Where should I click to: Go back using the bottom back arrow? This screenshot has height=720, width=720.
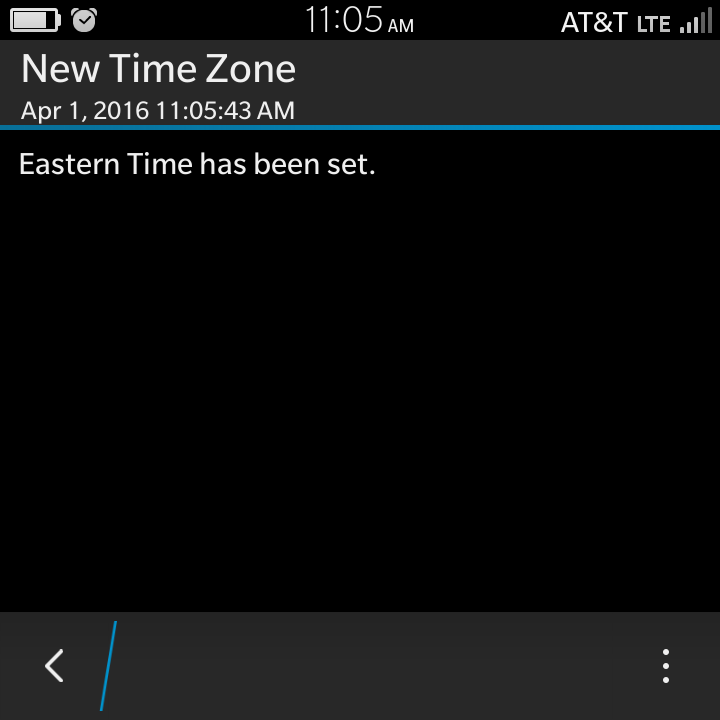click(x=54, y=665)
